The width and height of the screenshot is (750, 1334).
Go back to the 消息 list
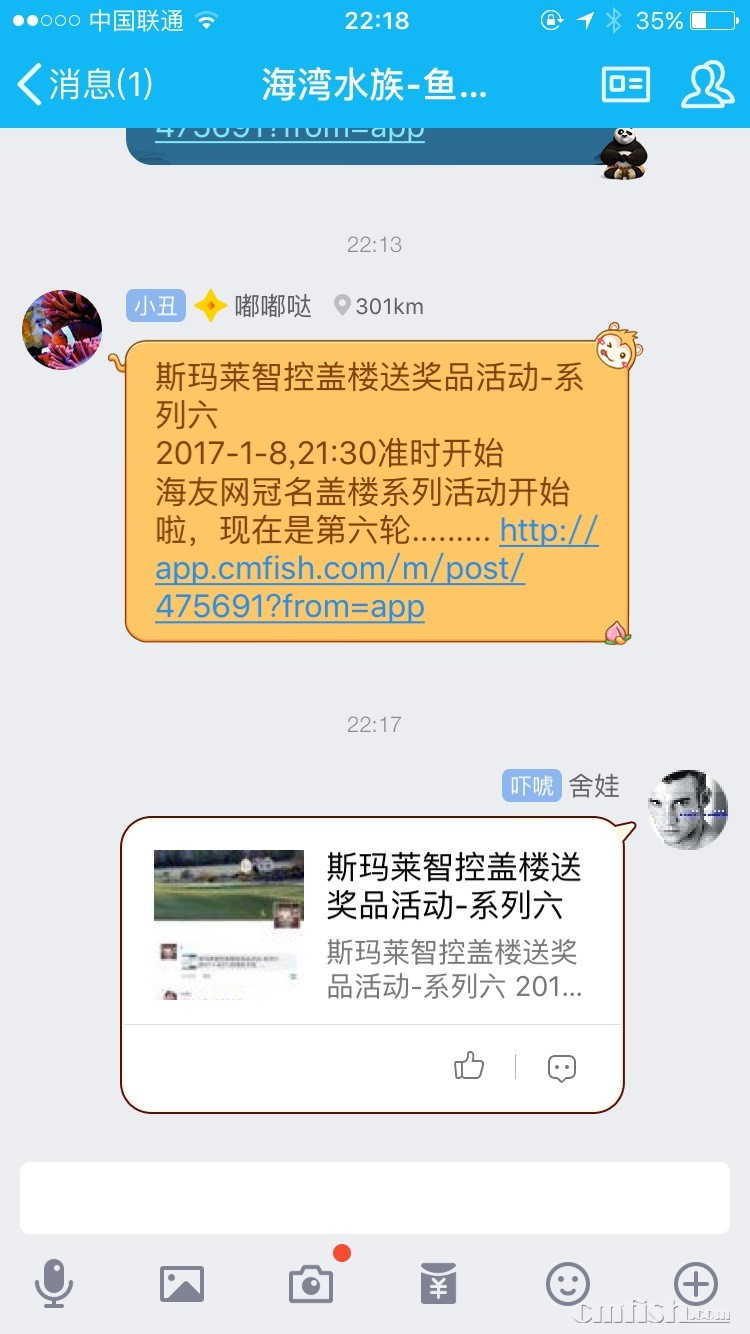click(x=85, y=85)
